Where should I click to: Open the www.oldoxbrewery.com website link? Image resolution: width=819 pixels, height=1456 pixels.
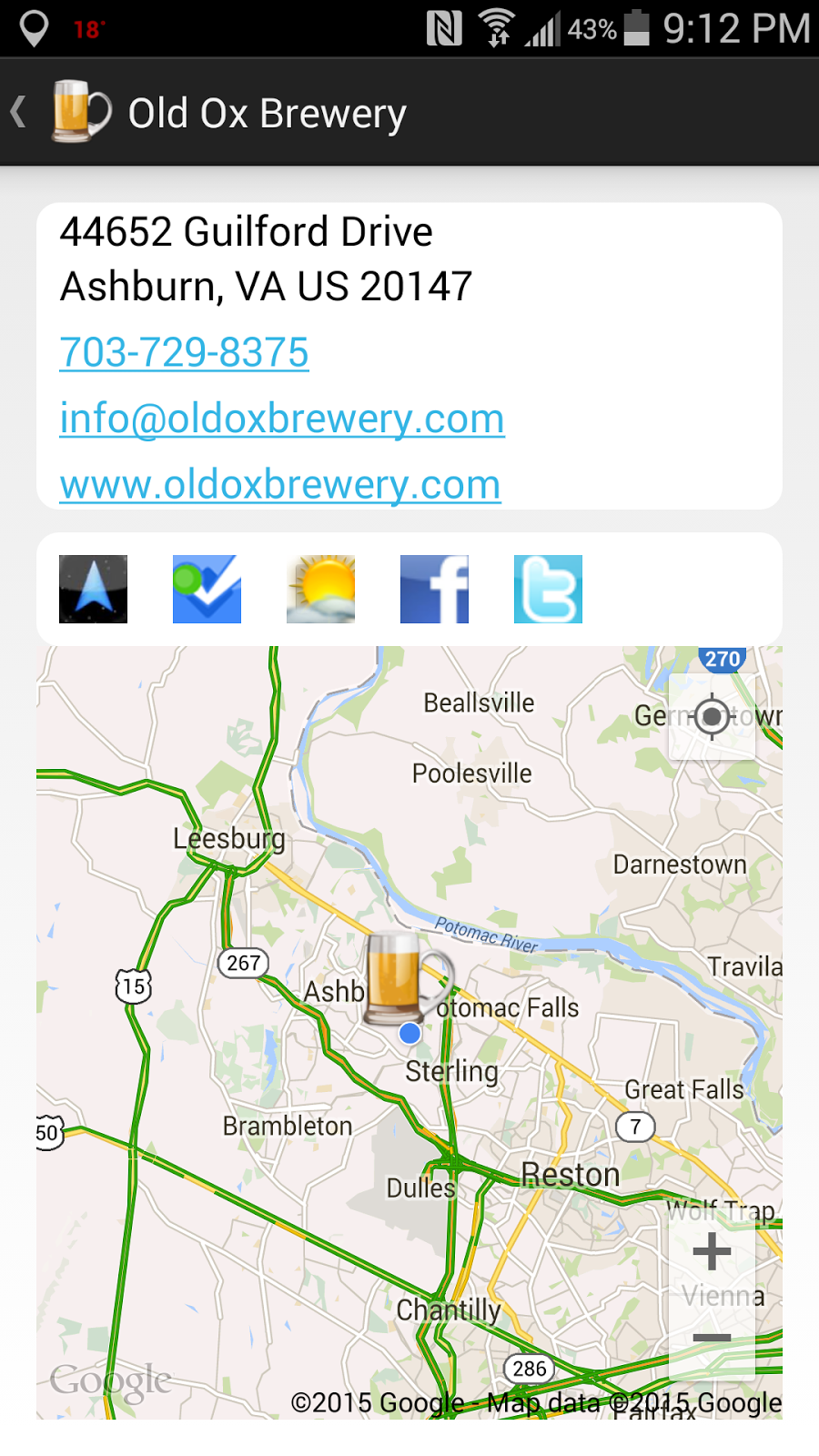pos(279,485)
